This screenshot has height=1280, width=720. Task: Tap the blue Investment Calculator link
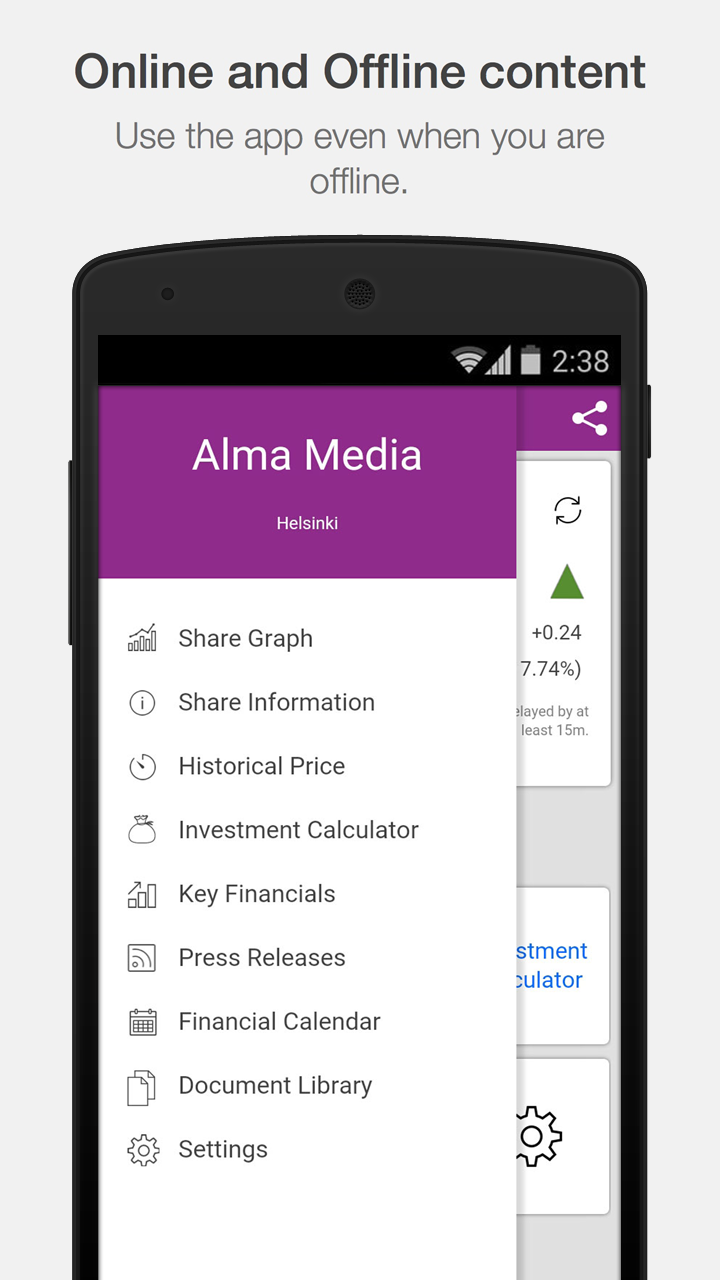(551, 964)
